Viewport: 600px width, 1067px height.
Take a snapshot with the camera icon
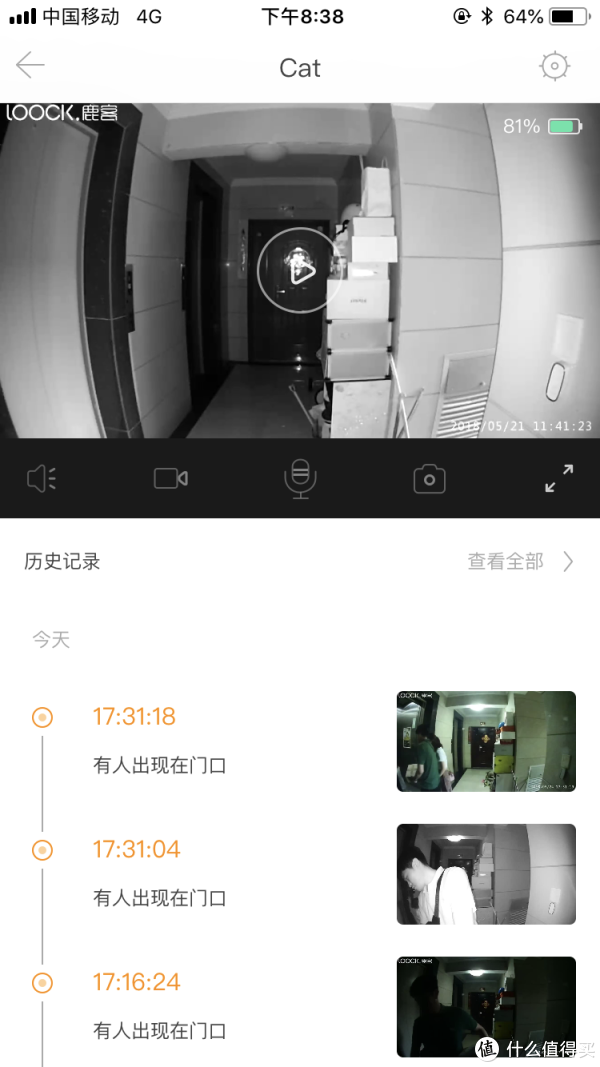click(x=429, y=479)
